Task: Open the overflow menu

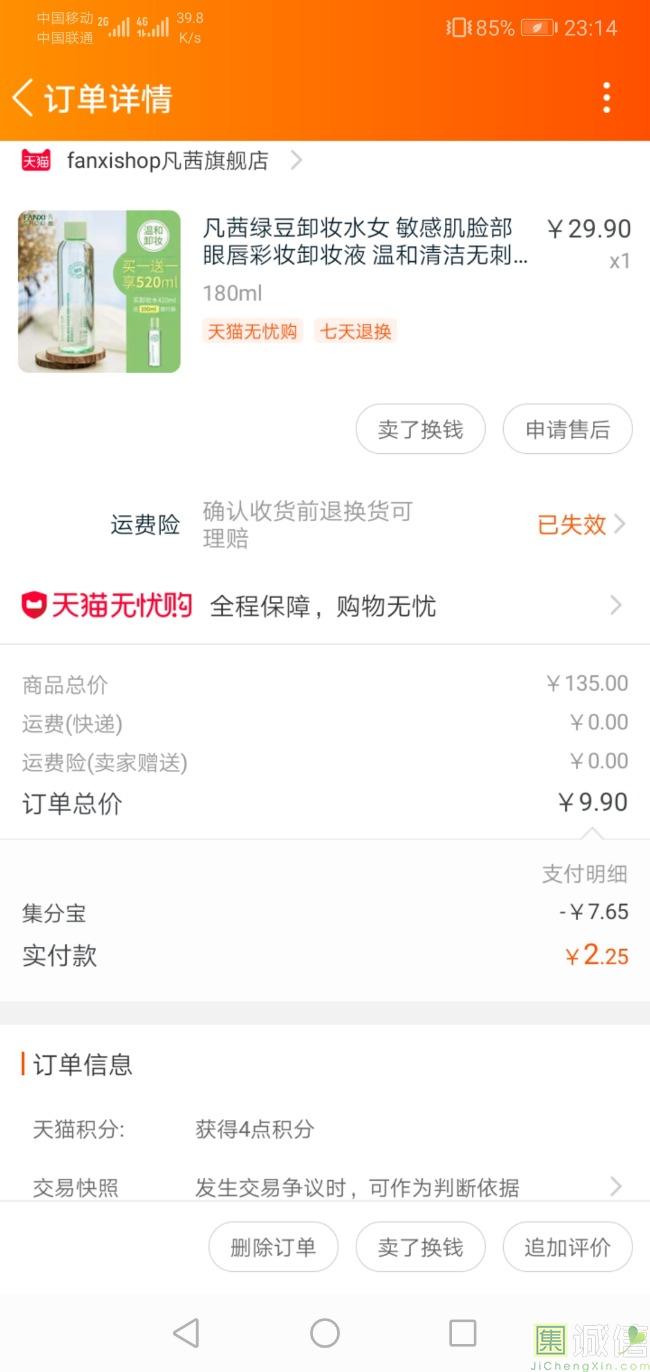Action: [x=606, y=98]
